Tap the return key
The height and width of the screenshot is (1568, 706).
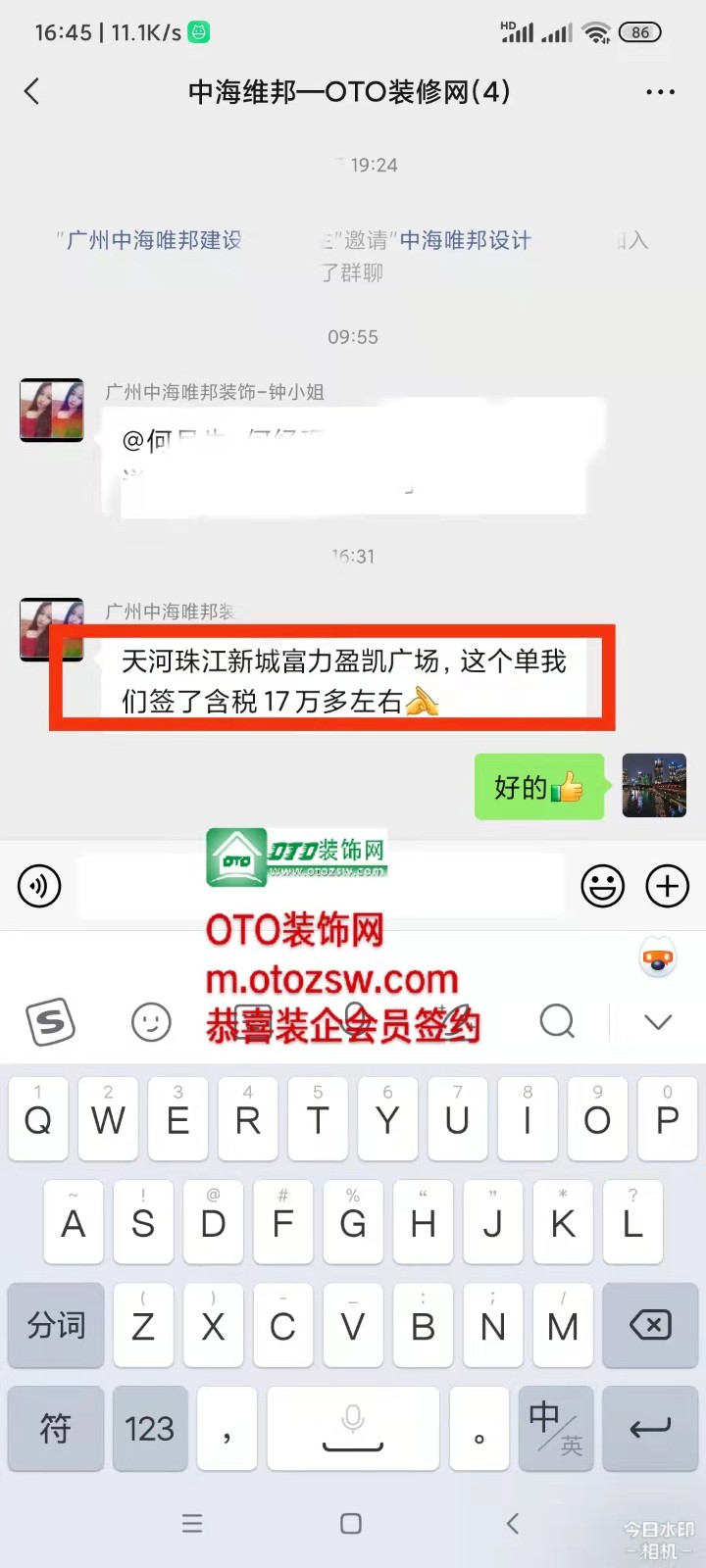pyautogui.click(x=650, y=1429)
